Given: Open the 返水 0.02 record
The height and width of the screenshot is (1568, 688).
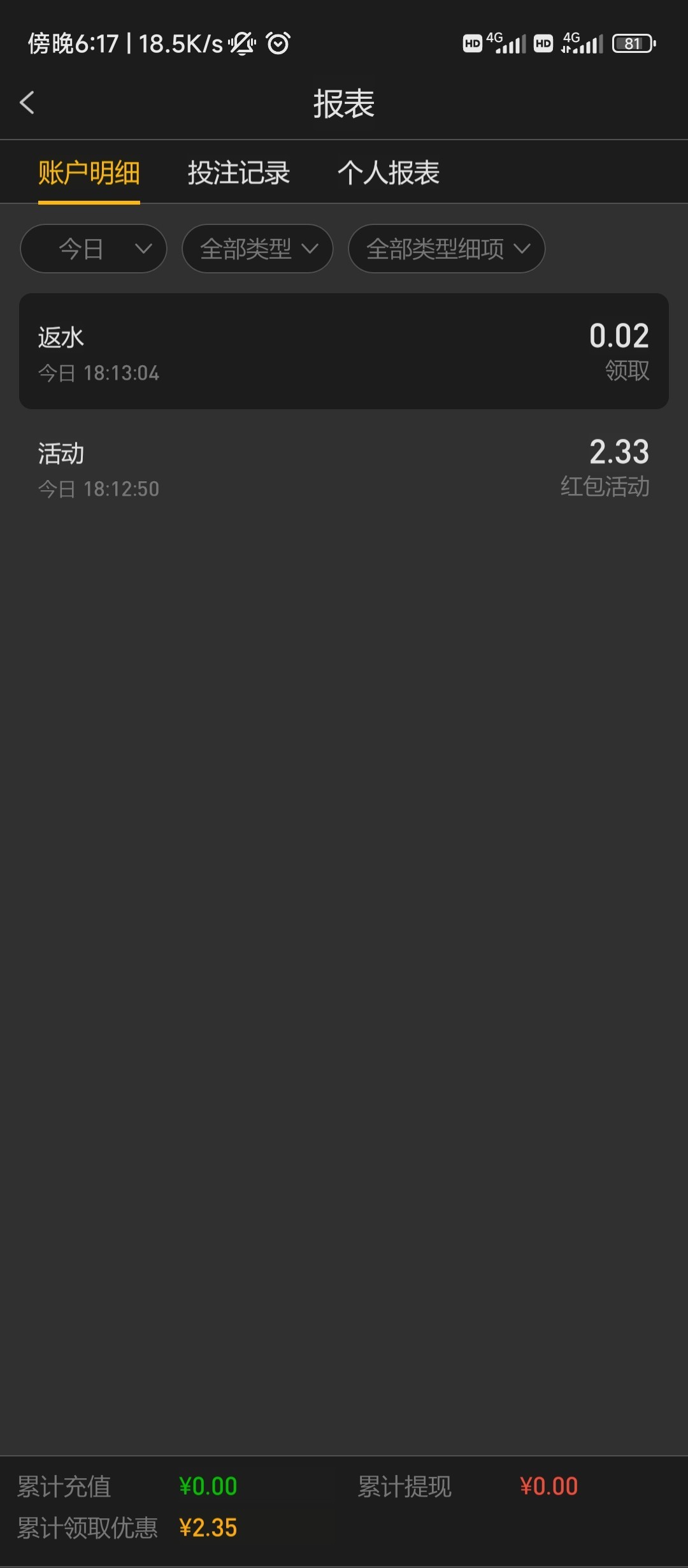Looking at the screenshot, I should pos(344,351).
